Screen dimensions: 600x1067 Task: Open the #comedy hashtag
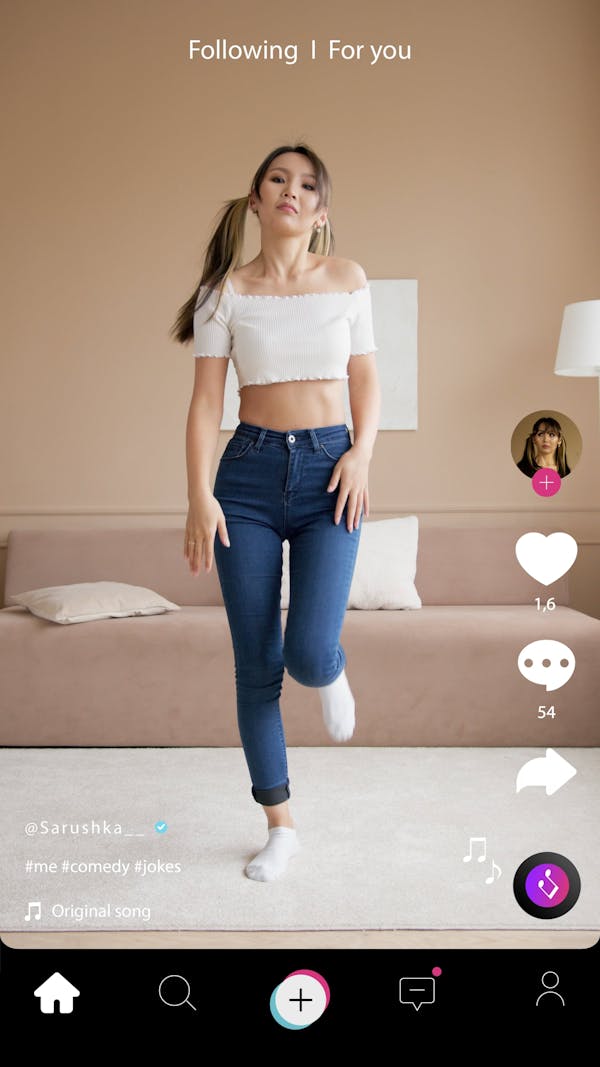pyautogui.click(x=95, y=866)
